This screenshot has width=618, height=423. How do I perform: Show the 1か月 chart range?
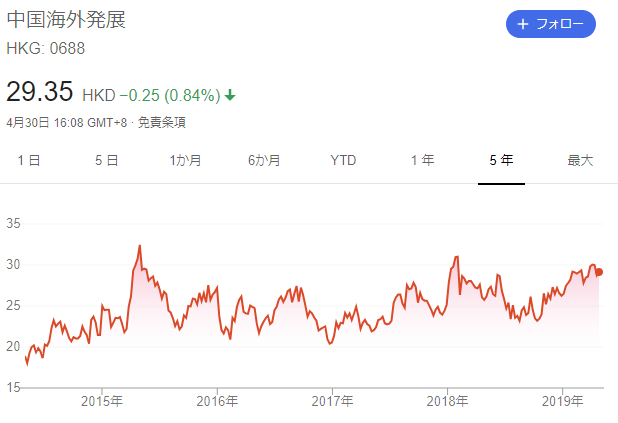(185, 160)
